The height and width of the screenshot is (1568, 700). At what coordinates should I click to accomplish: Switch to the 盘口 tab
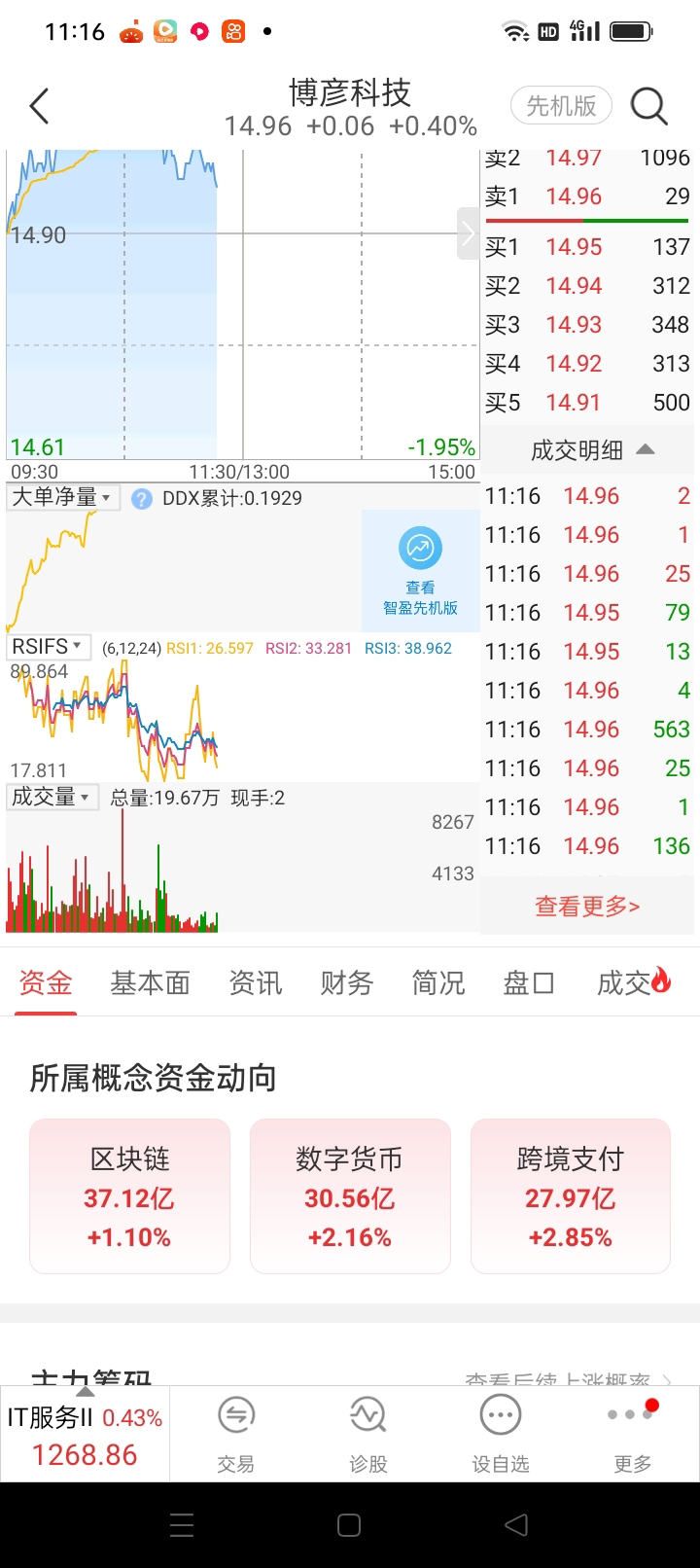coord(529,983)
